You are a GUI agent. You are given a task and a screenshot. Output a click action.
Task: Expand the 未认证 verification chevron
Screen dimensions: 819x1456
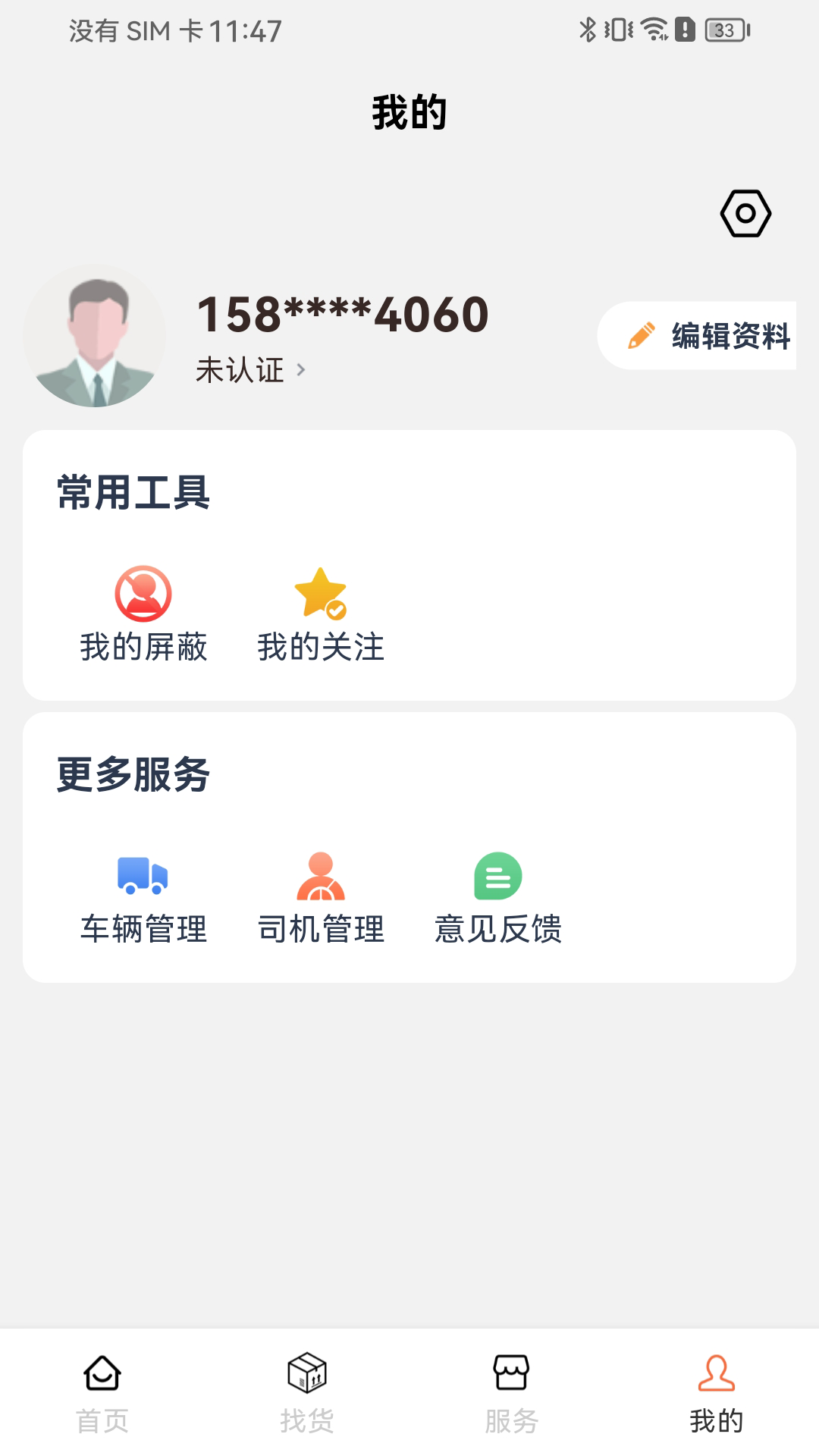click(x=303, y=370)
